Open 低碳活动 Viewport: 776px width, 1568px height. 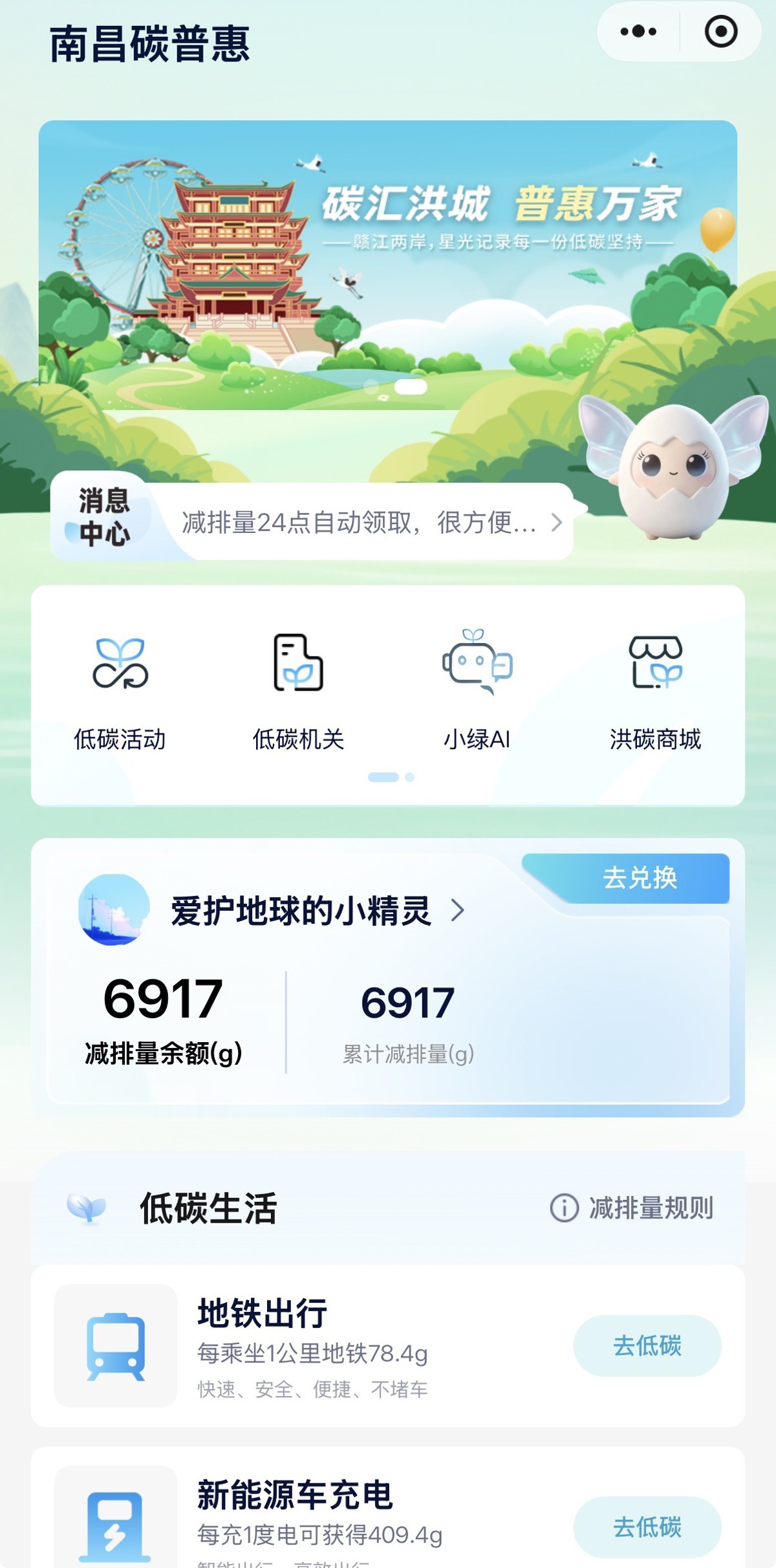point(120,689)
